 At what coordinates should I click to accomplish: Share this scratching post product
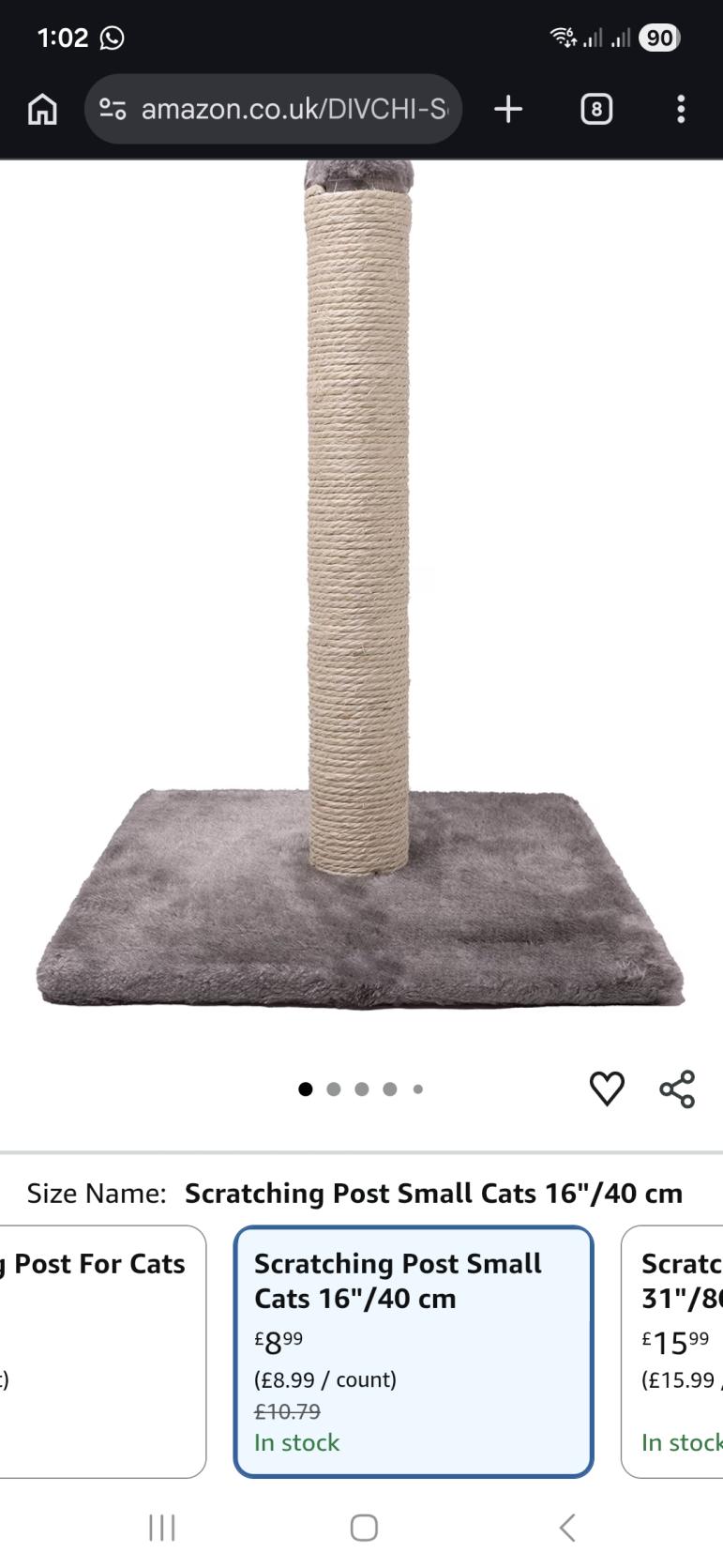point(677,1088)
